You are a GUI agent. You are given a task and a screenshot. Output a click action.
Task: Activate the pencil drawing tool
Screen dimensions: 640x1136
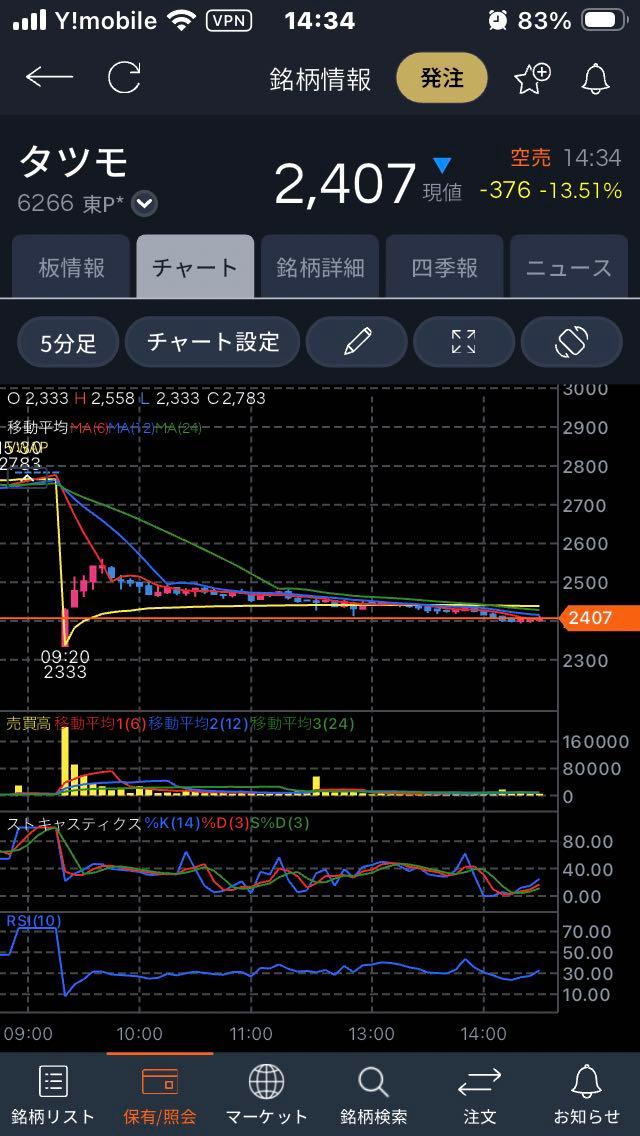click(356, 343)
